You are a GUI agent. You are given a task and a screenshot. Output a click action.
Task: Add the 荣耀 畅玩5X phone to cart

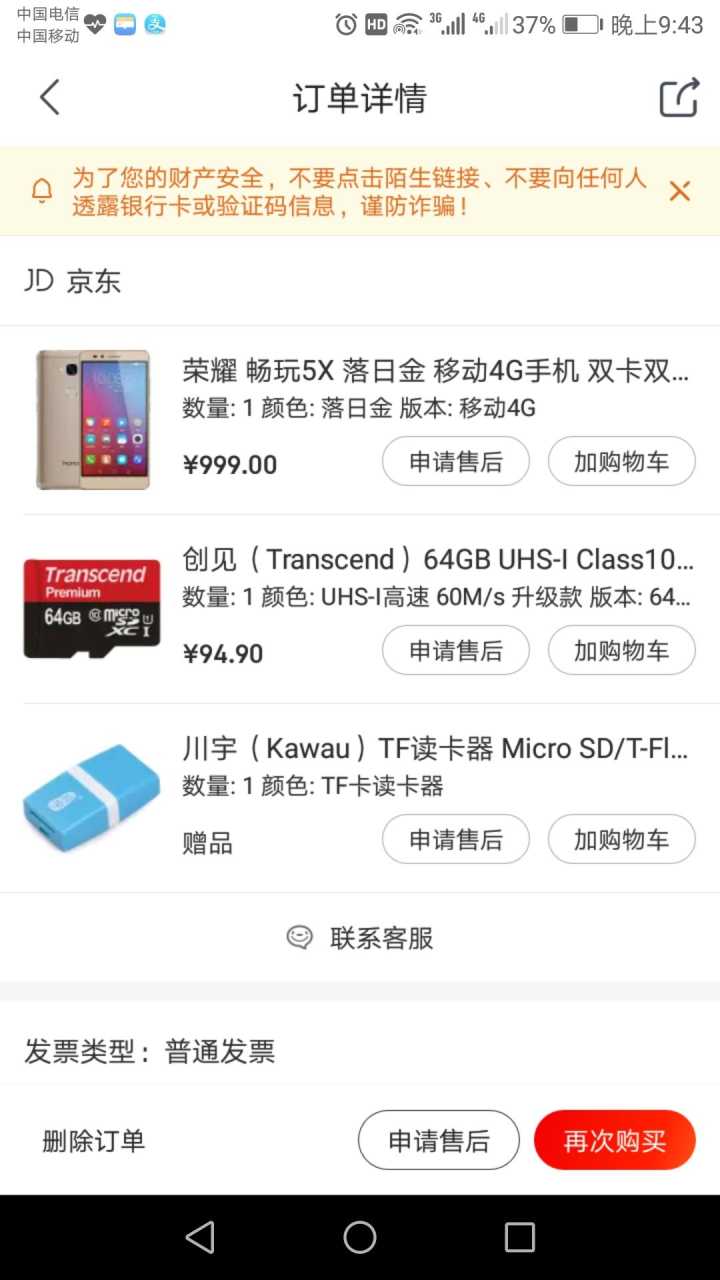coord(621,461)
